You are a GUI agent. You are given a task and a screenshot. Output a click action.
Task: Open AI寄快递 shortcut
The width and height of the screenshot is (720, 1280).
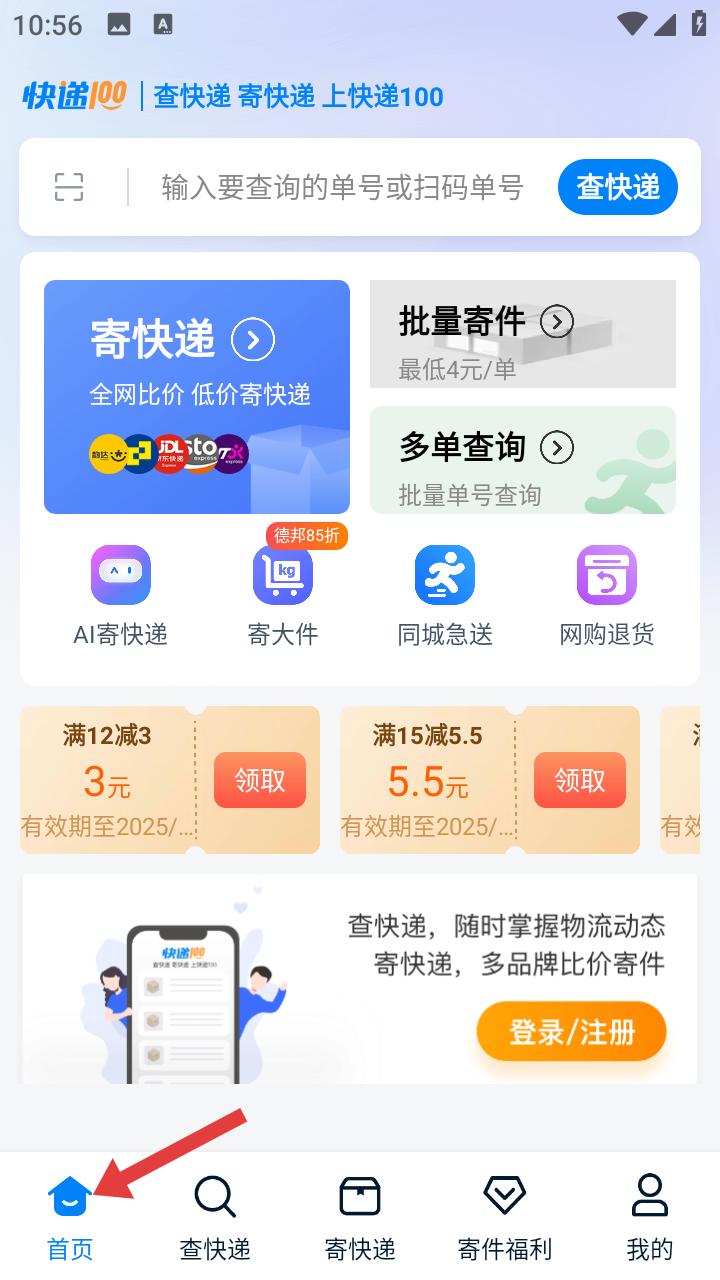coord(121,596)
